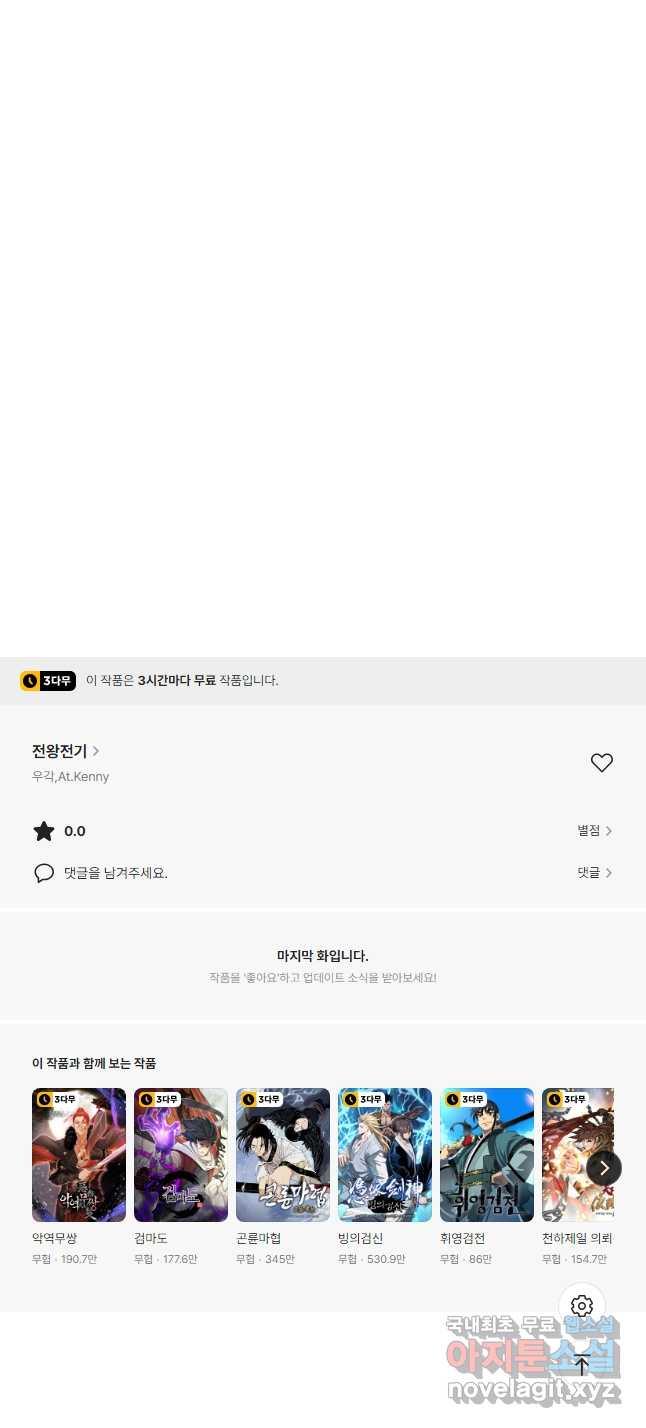This screenshot has width=646, height=1428.
Task: Like this series with the heart icon
Action: click(x=601, y=763)
